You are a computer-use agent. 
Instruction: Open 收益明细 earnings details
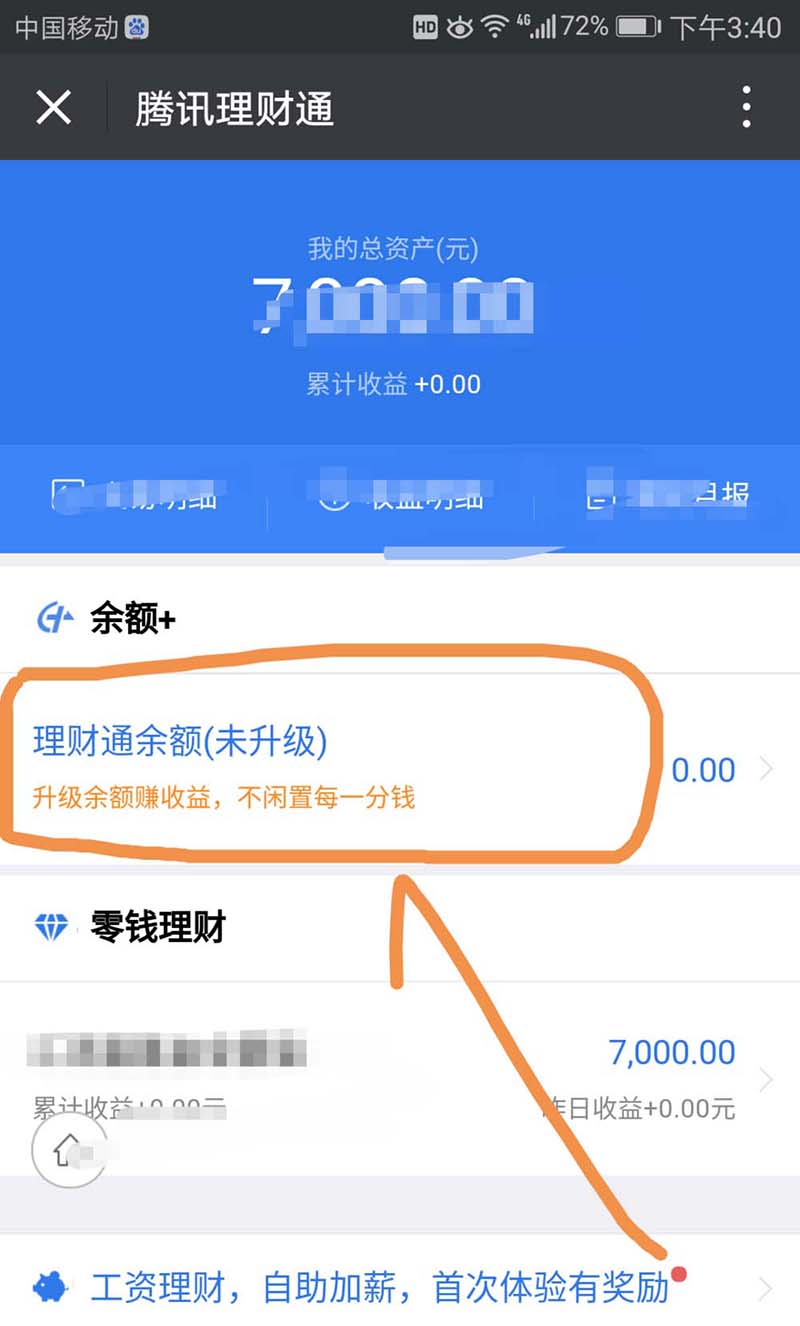402,496
